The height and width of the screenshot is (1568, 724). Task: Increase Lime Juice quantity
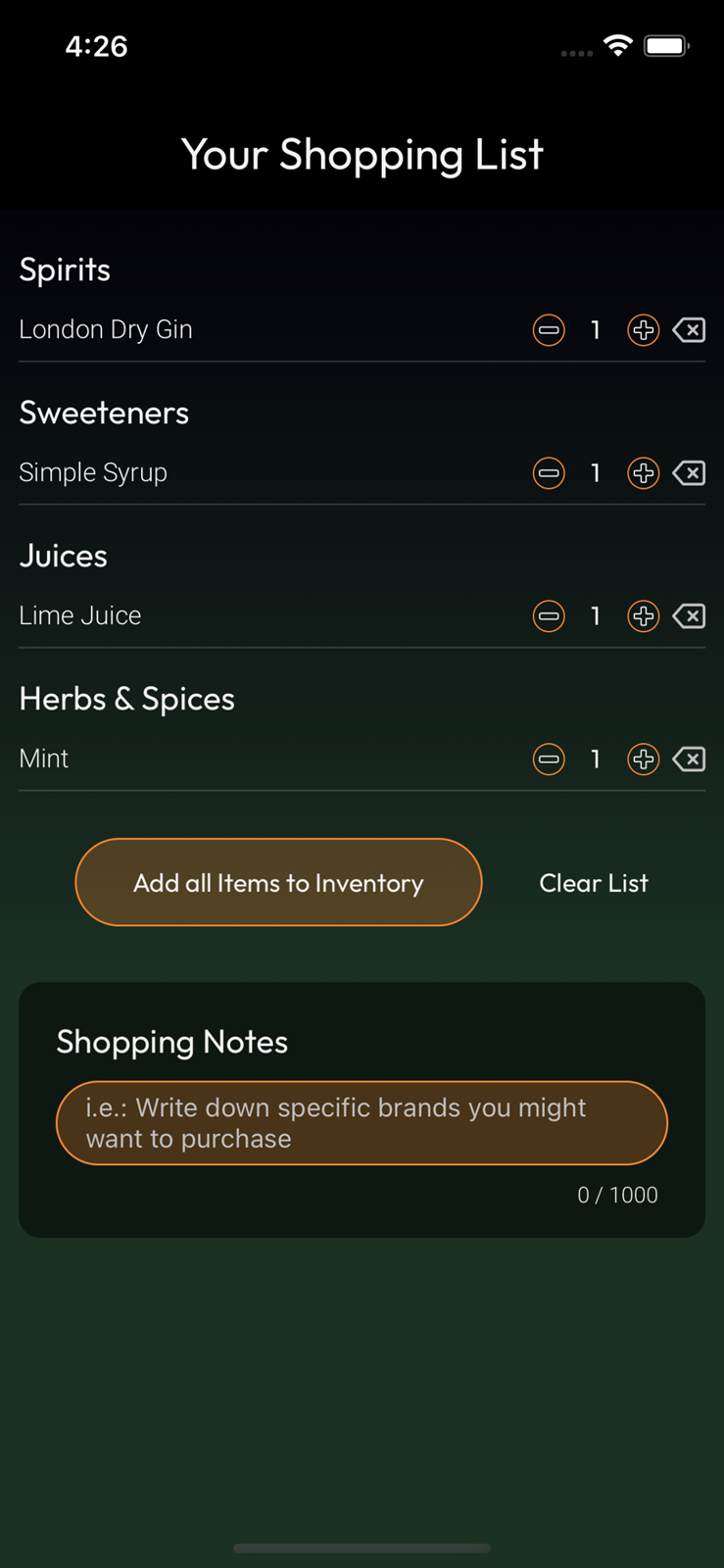643,616
